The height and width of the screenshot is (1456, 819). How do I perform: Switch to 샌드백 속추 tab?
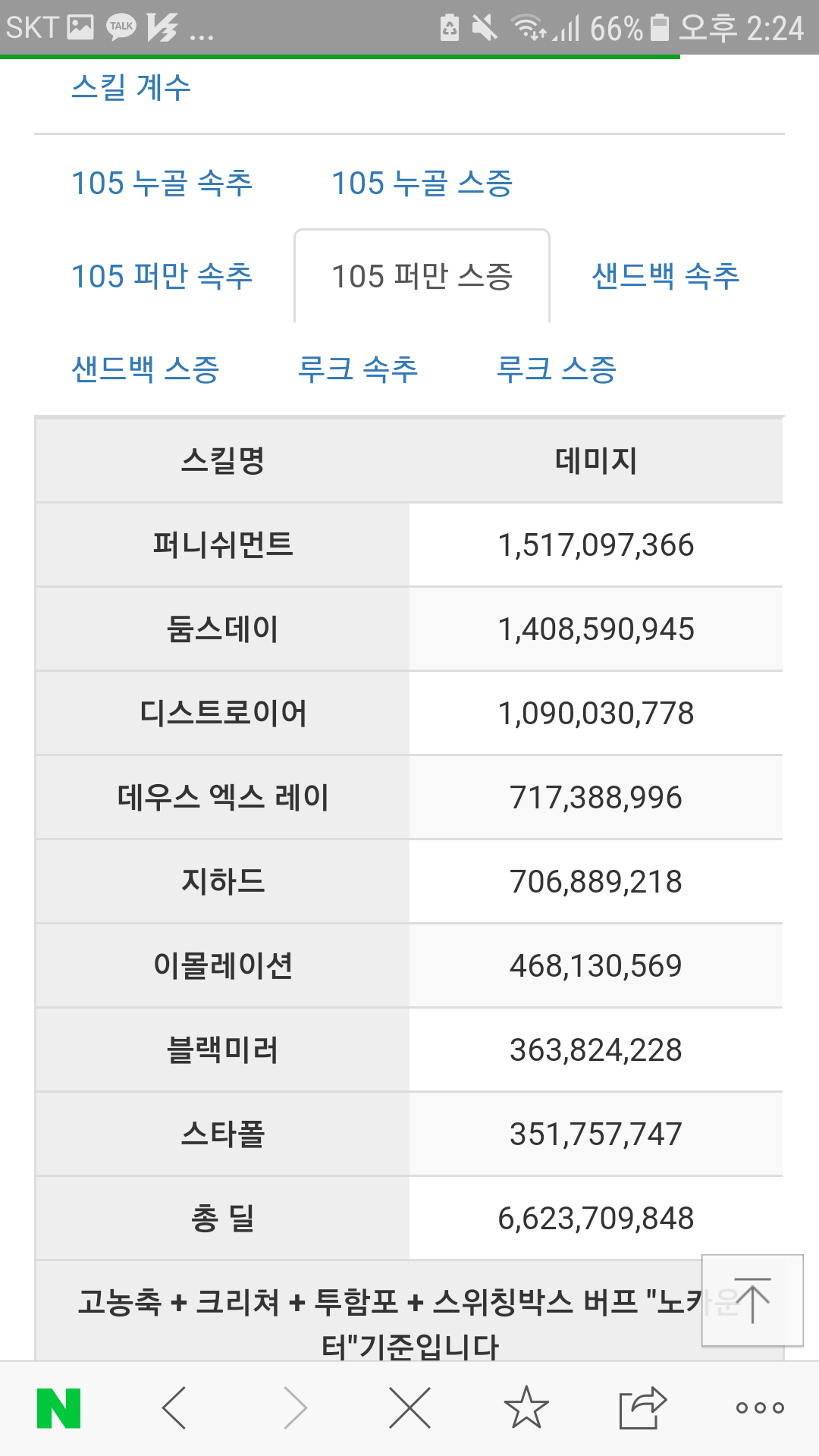(665, 276)
